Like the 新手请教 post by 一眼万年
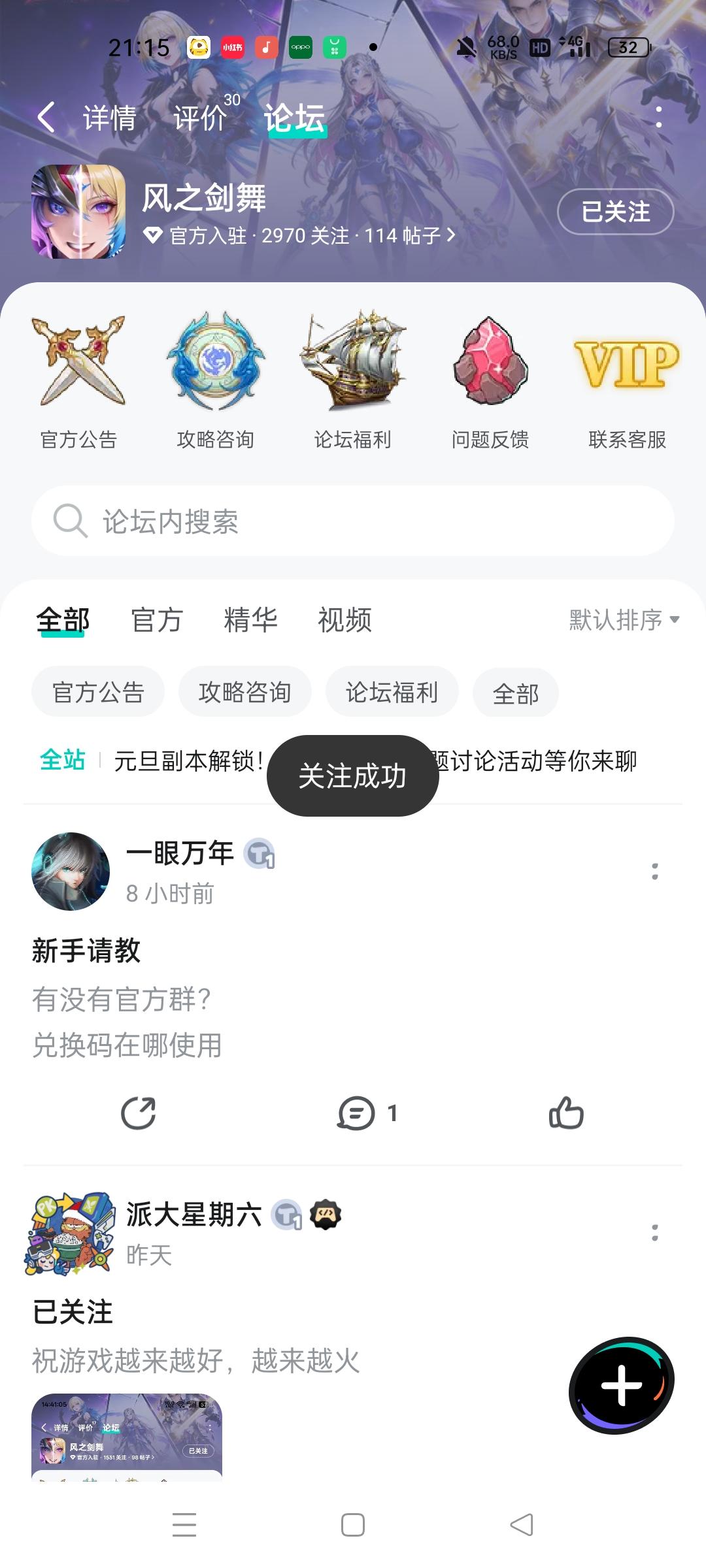Screen dimensions: 706x1568 566,1113
